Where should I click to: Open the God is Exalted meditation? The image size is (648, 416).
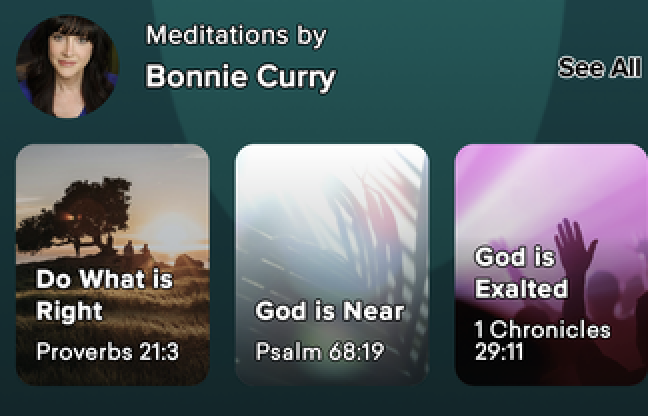tap(551, 265)
